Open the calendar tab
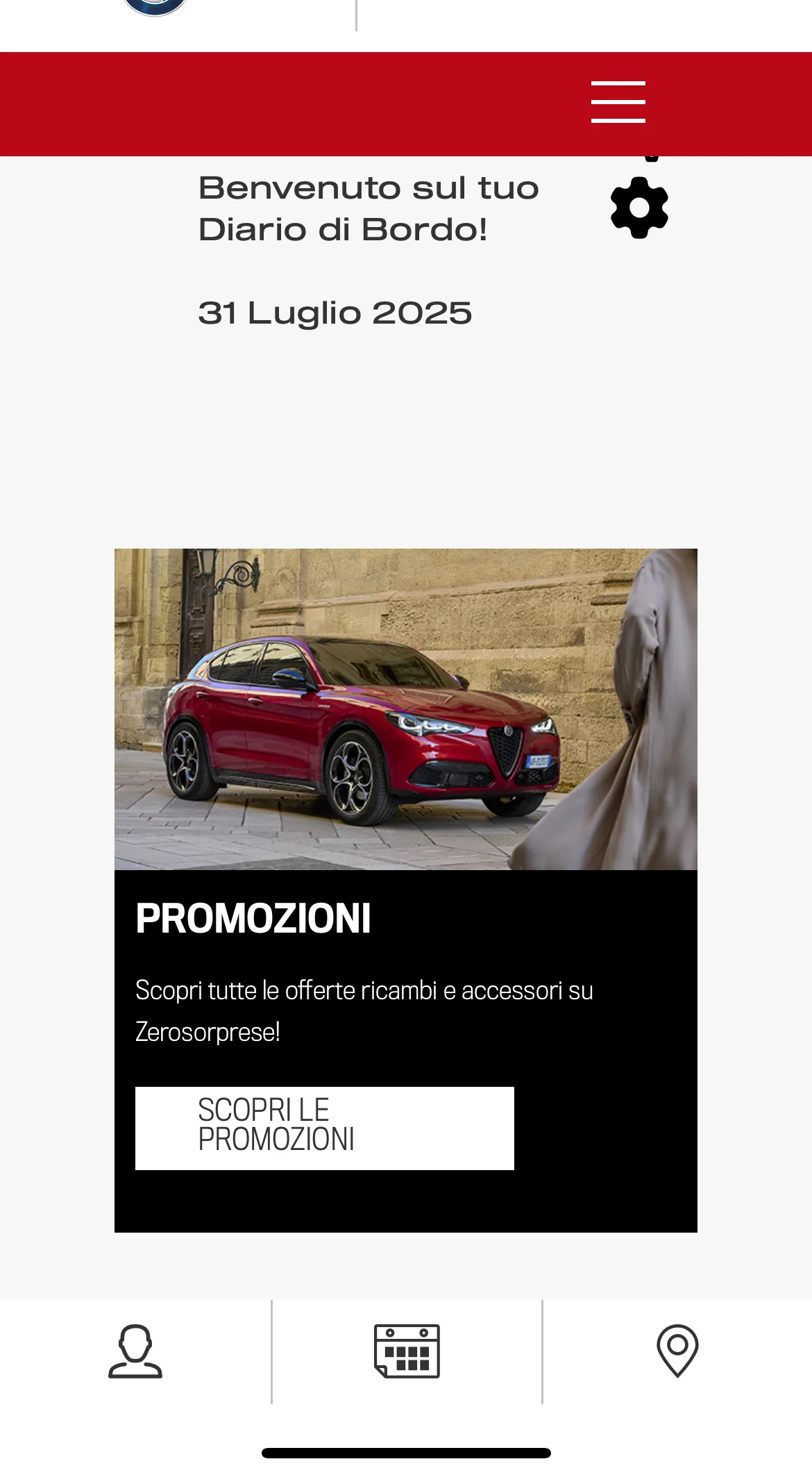Screen dimensions: 812x1475 tap(407, 1351)
